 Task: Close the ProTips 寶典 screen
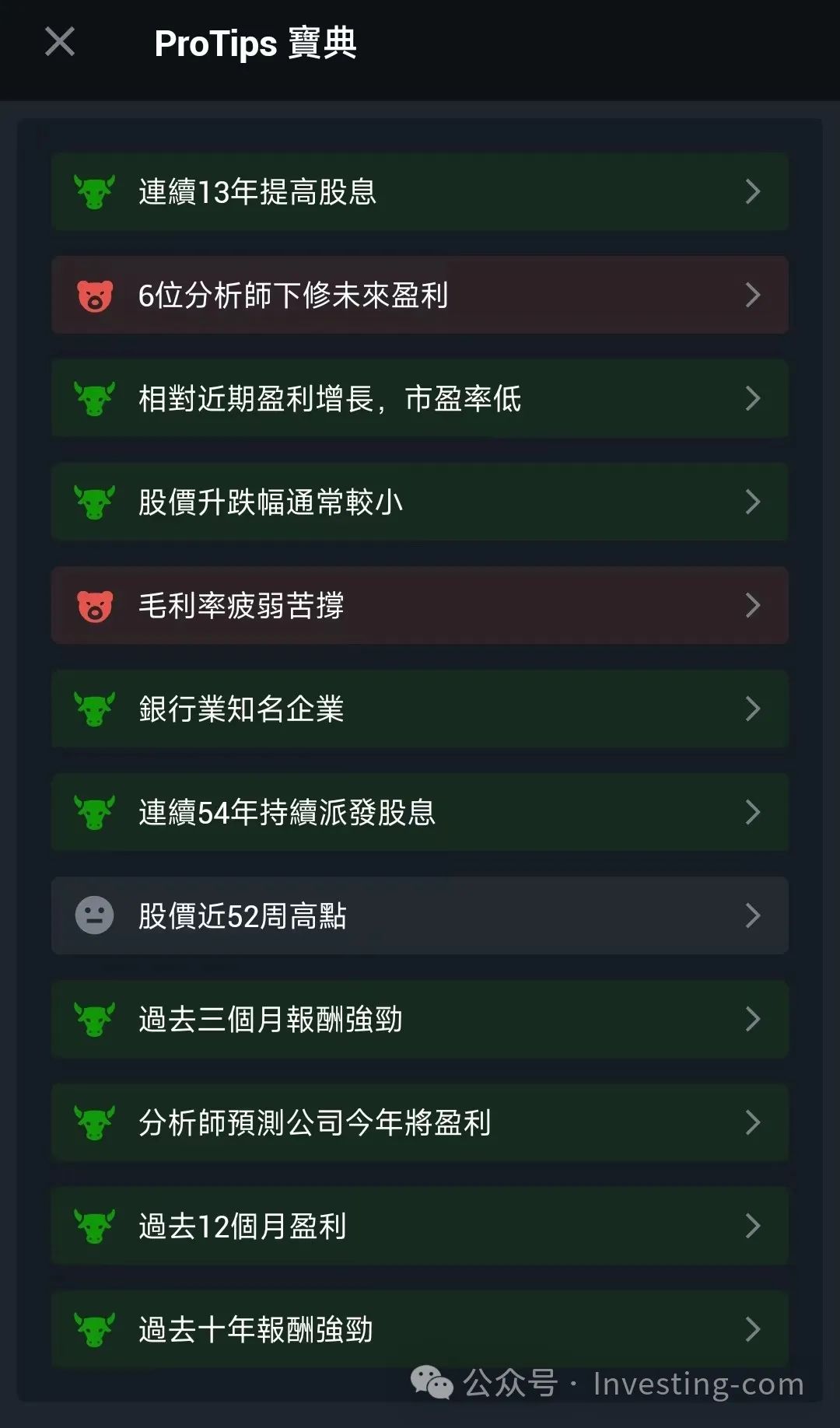(60, 42)
